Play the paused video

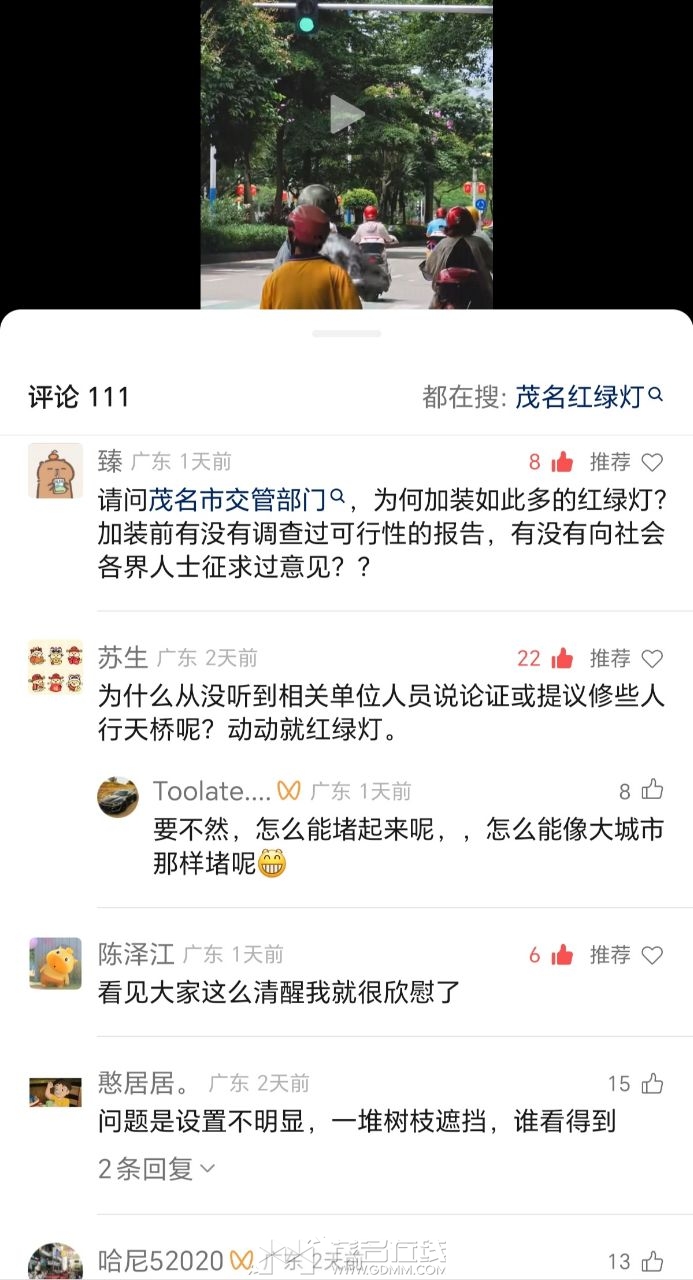[x=346, y=114]
